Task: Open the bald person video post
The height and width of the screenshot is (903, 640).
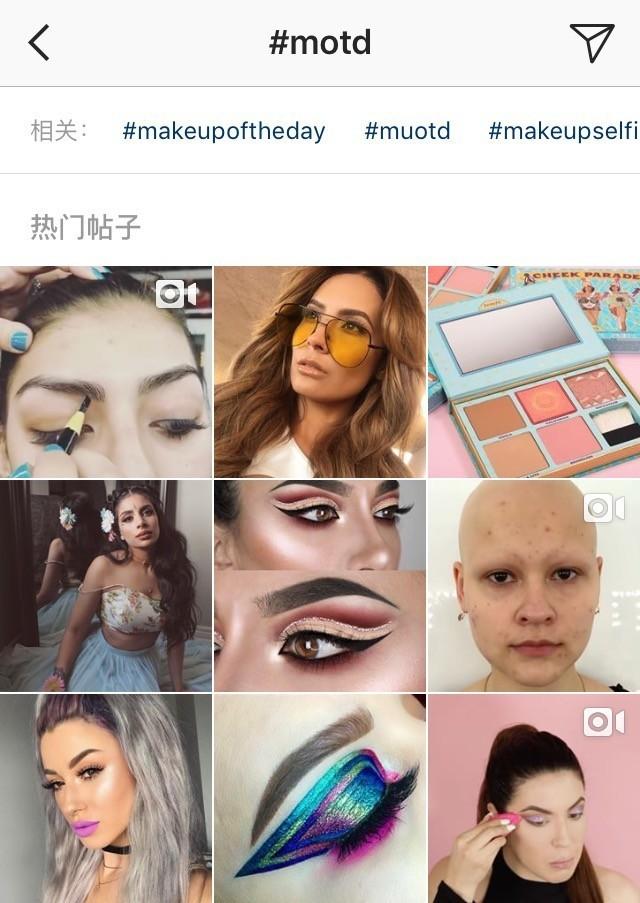Action: coord(534,585)
